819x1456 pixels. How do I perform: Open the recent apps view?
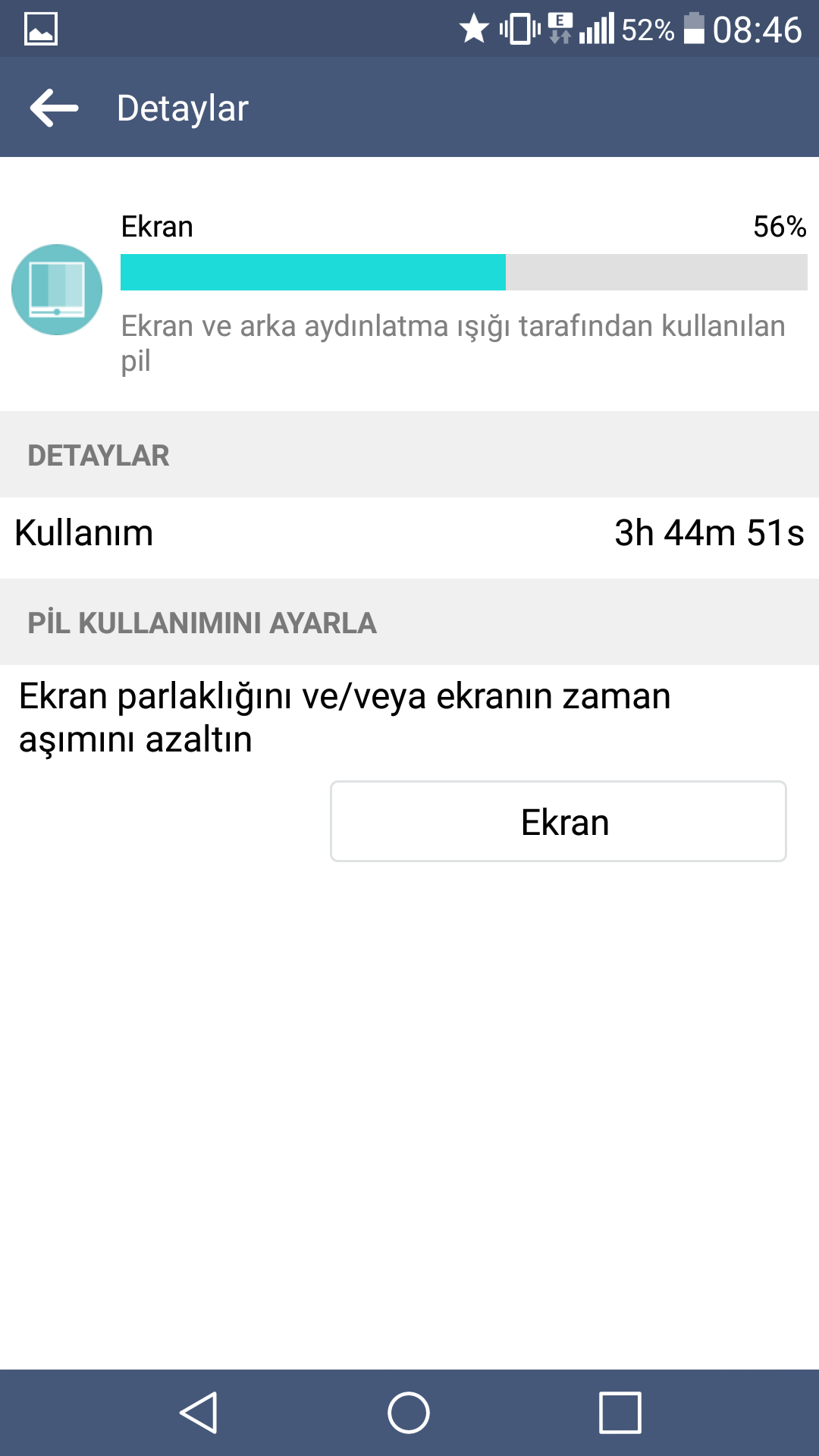pyautogui.click(x=620, y=1412)
